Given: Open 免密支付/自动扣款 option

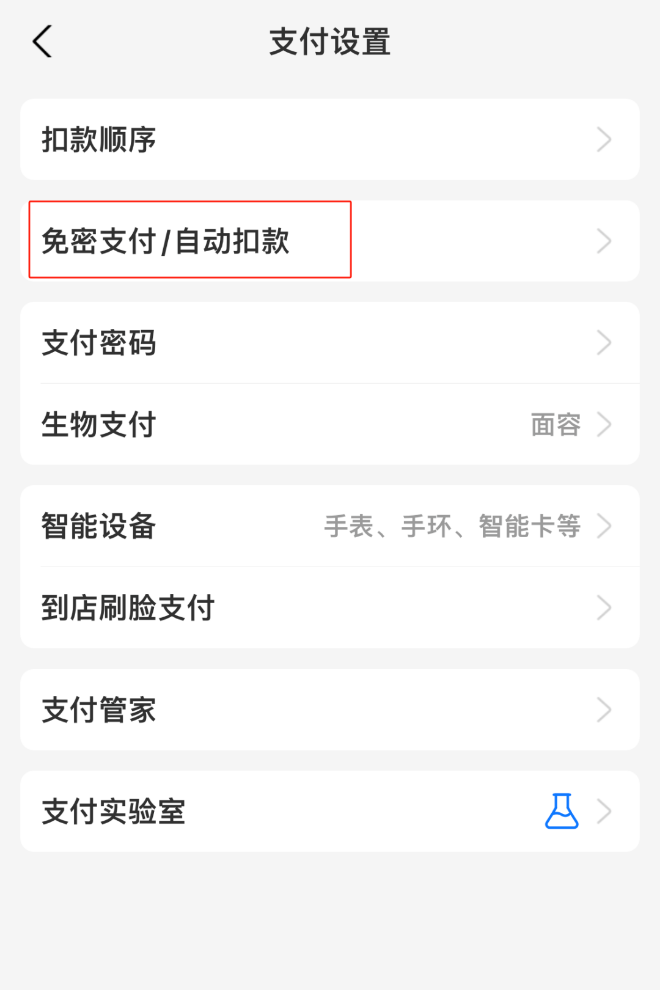Looking at the screenshot, I should pos(329,241).
